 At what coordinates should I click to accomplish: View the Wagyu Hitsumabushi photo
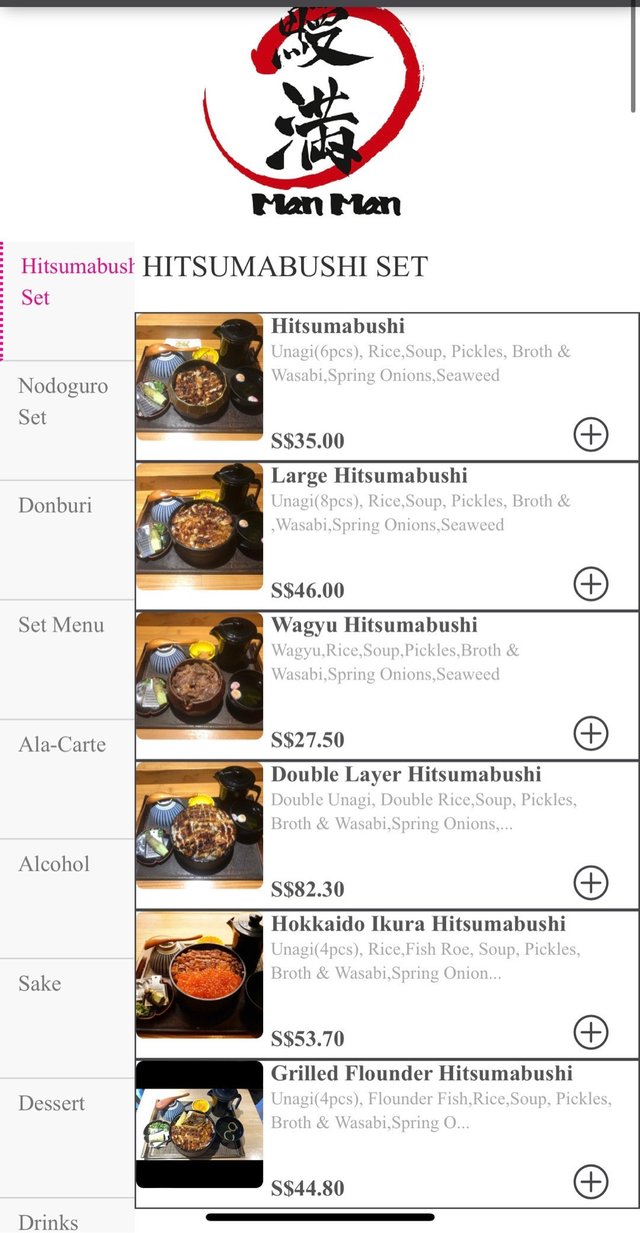(199, 676)
